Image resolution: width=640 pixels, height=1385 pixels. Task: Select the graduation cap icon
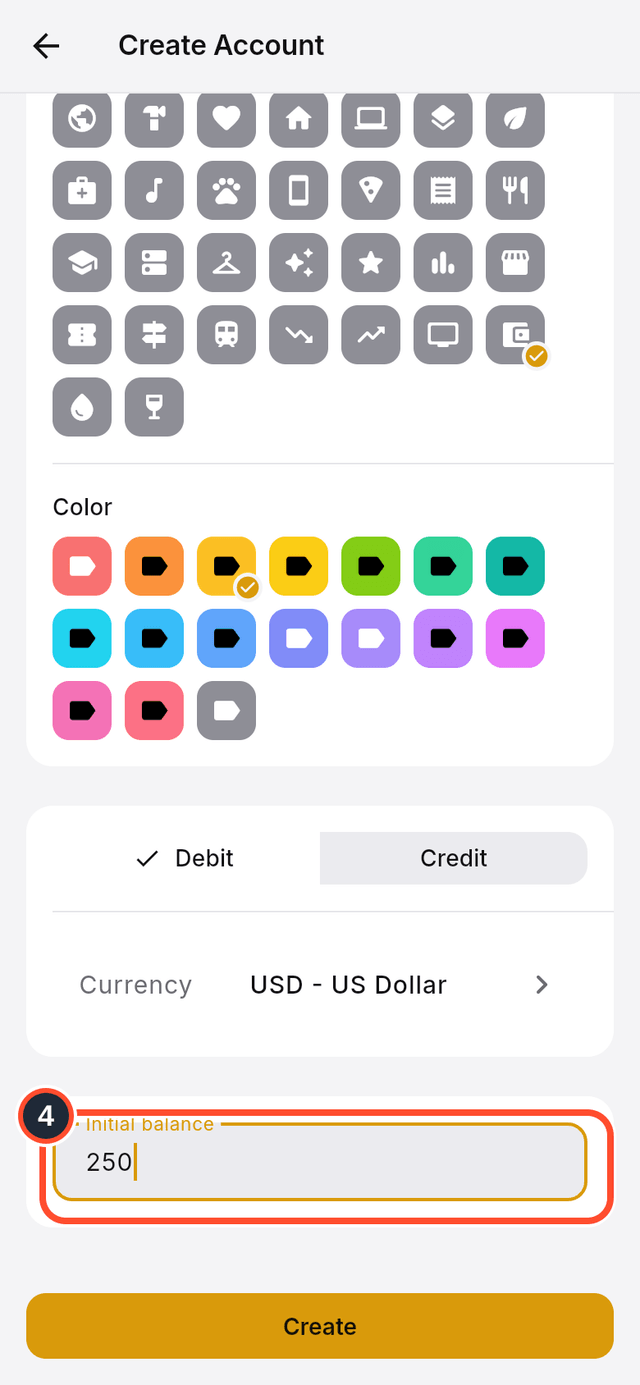(x=82, y=262)
